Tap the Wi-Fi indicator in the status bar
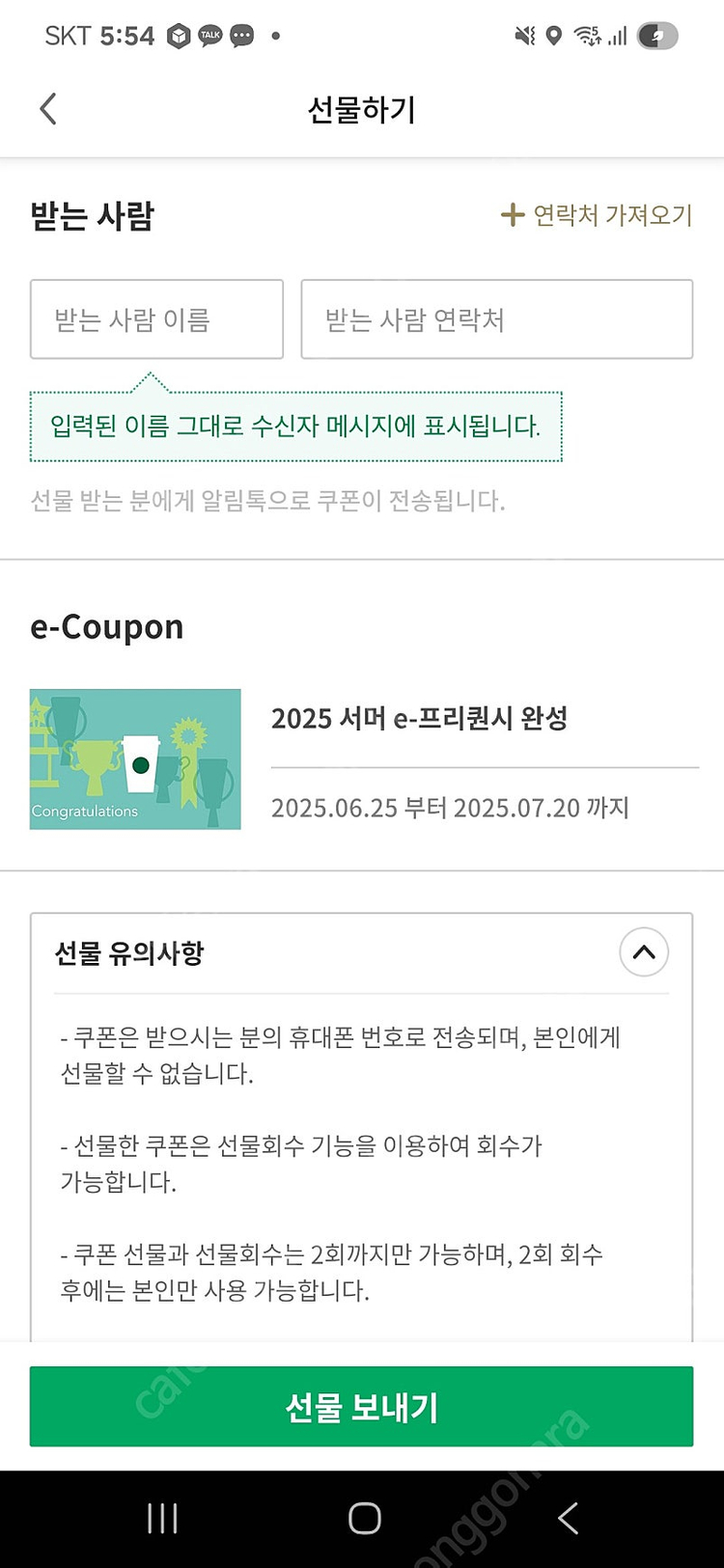Screen dimensions: 724x1568 coord(585,36)
